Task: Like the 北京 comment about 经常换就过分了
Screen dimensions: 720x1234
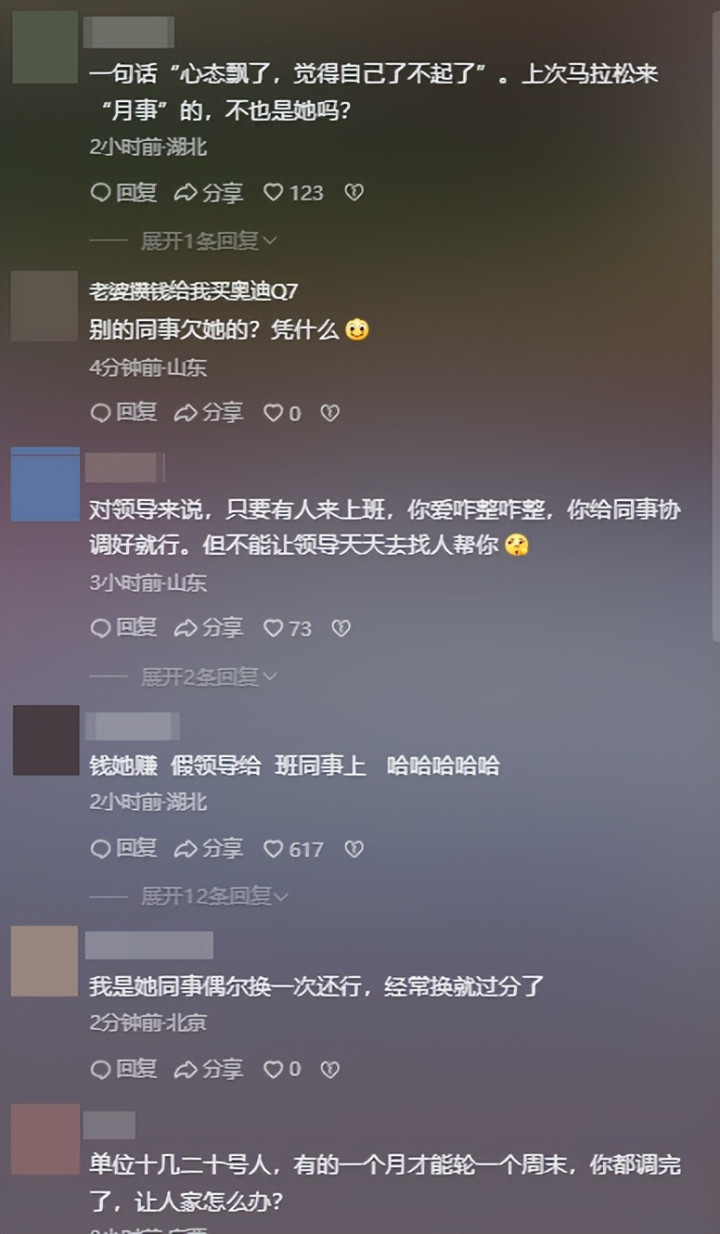Action: click(x=281, y=1069)
